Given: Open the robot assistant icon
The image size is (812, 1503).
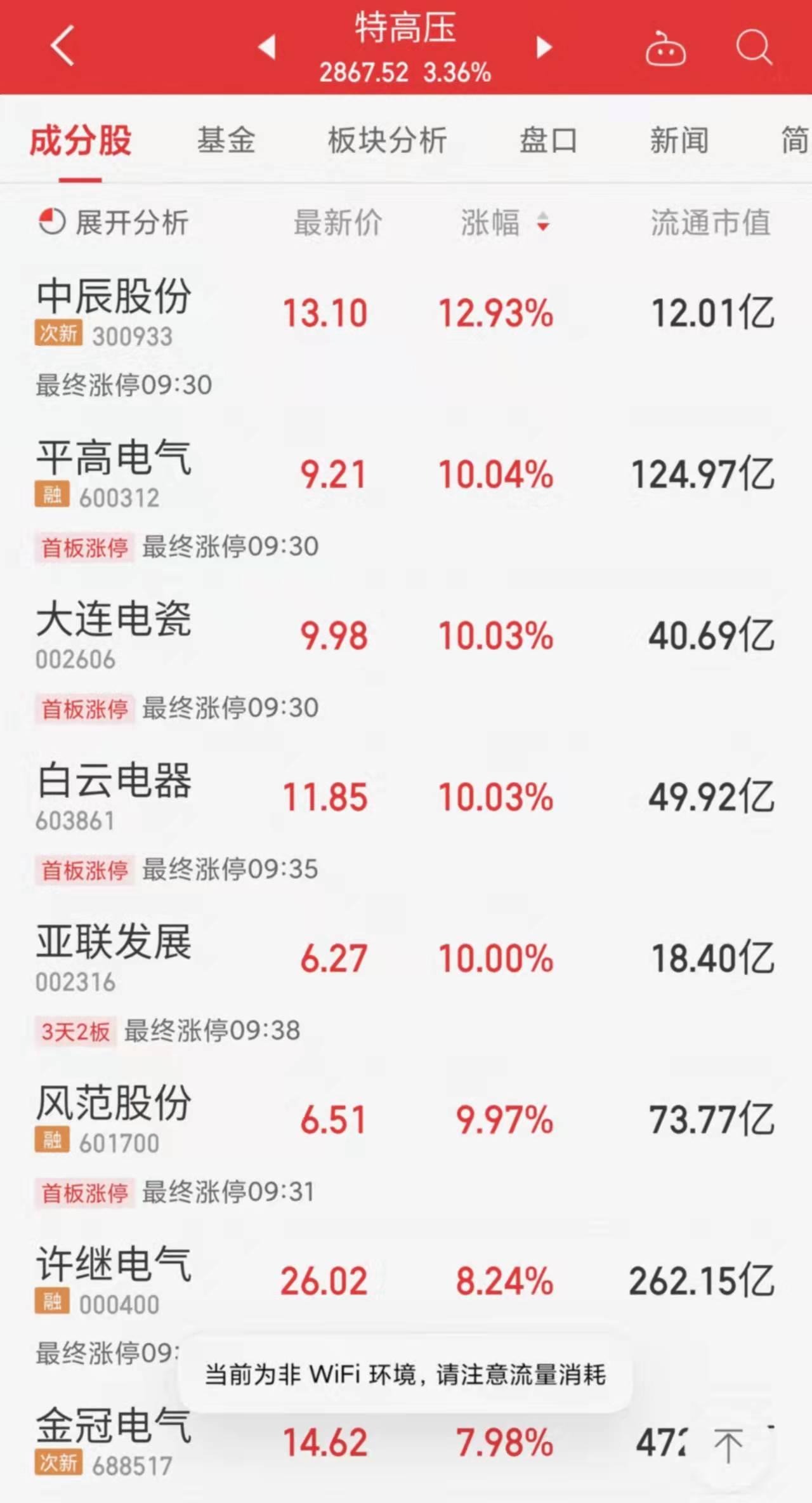Looking at the screenshot, I should click(665, 48).
